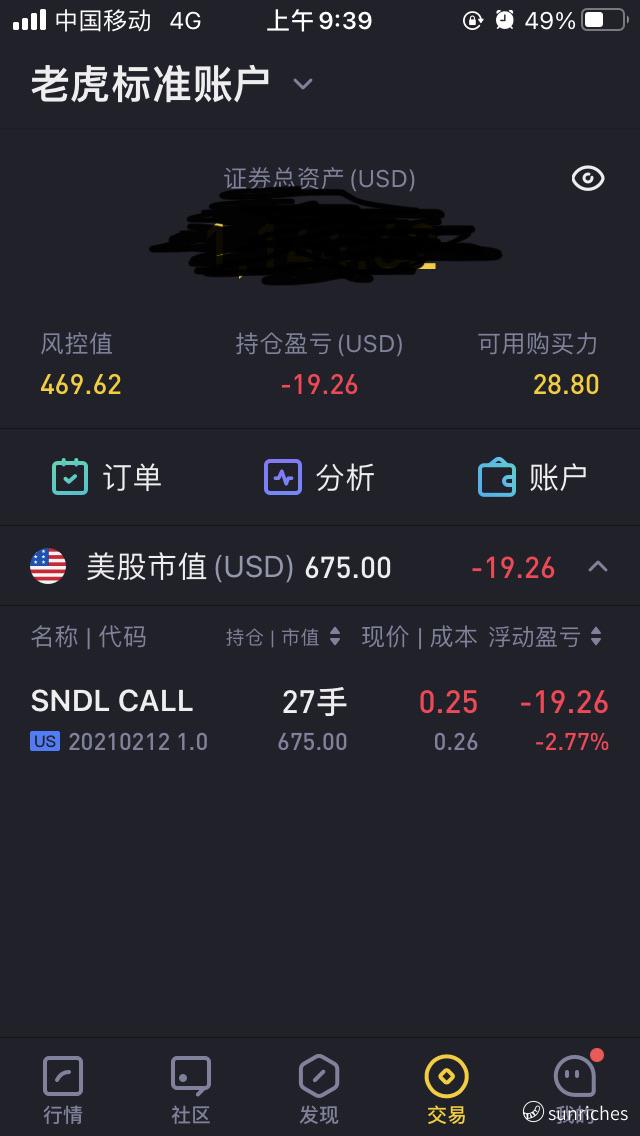Screen dimensions: 640x1136
Task: Switch to the 社区 tab
Action: [191, 1090]
